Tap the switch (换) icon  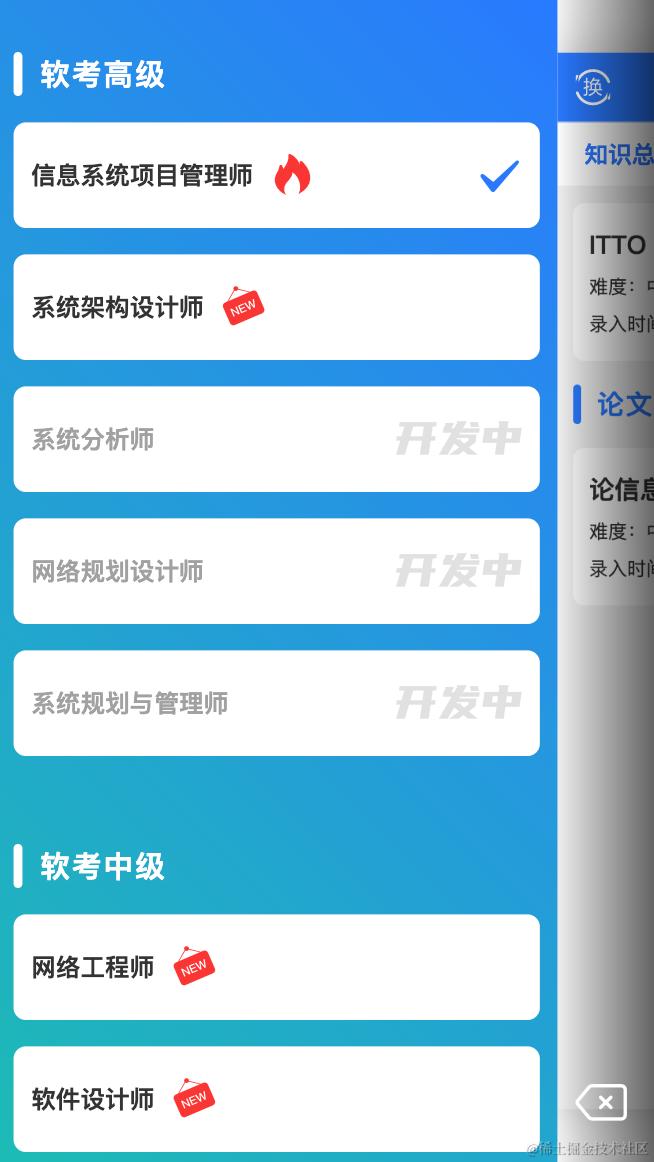pyautogui.click(x=593, y=87)
